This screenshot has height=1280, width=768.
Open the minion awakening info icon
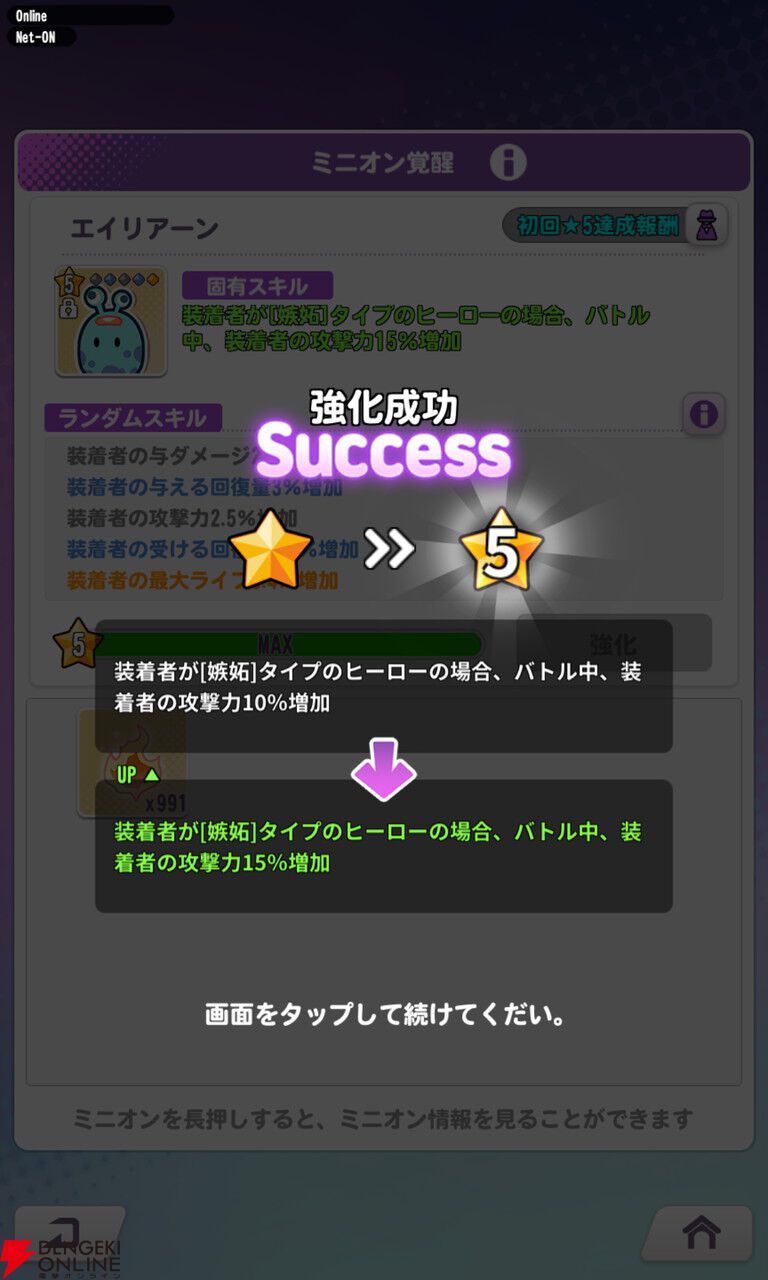[508, 162]
